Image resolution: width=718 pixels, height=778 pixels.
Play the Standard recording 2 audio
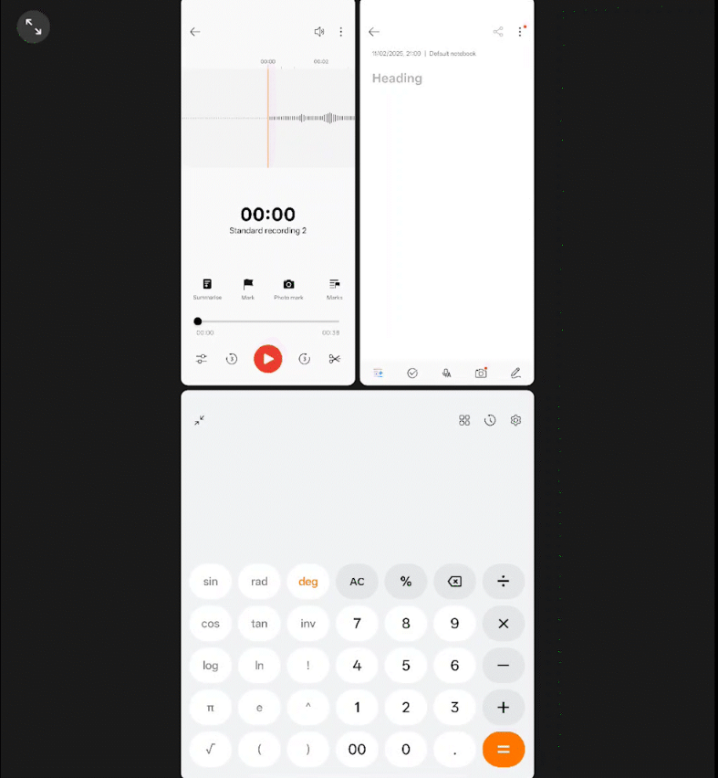click(x=268, y=359)
